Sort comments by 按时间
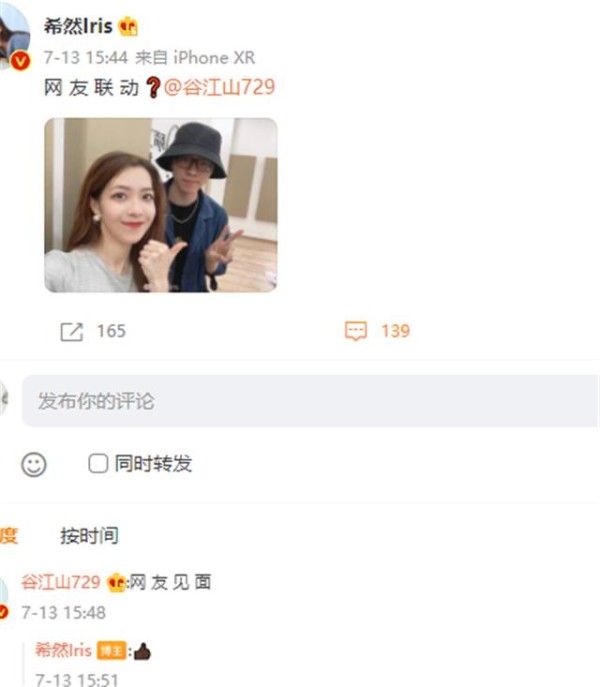The image size is (600, 687). (x=89, y=535)
